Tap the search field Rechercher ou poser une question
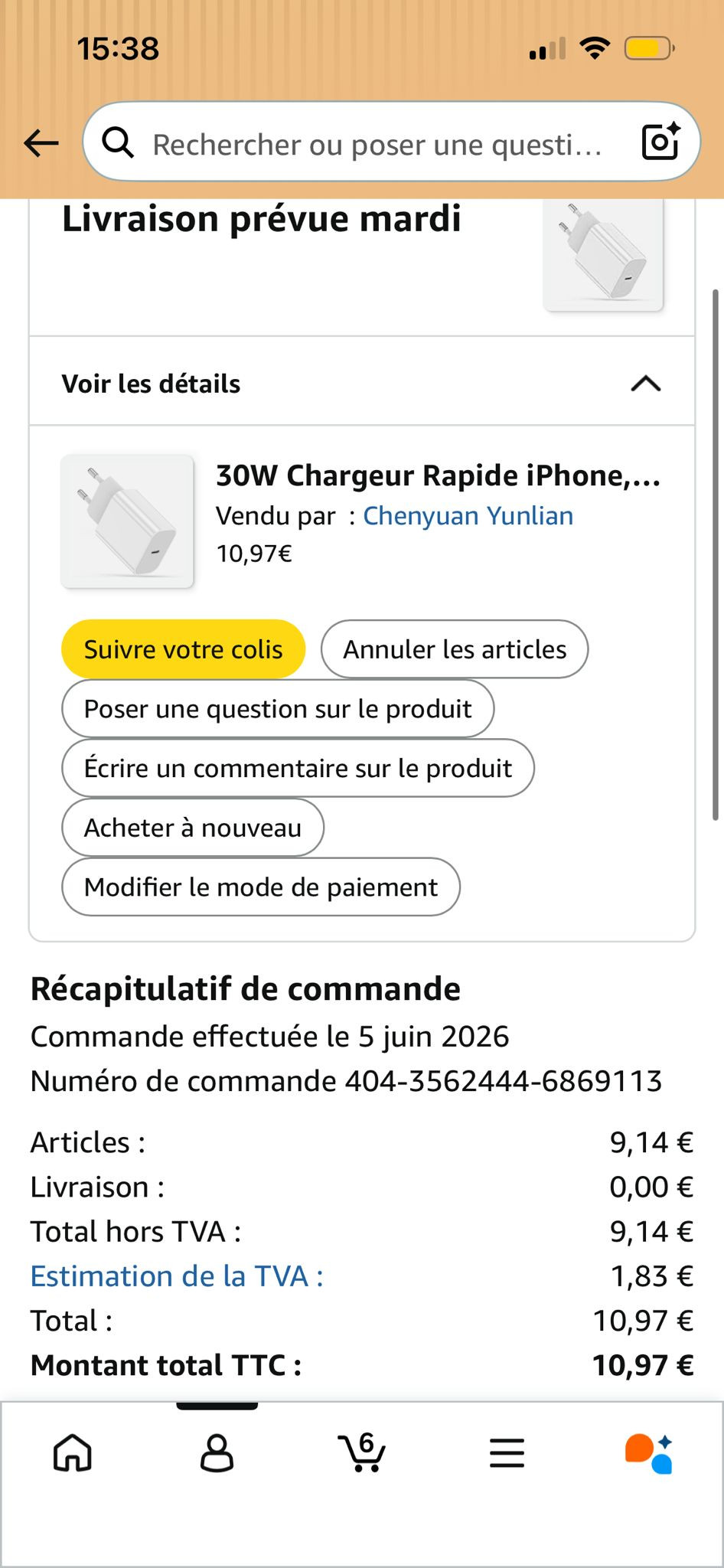724x1568 pixels. tap(377, 144)
